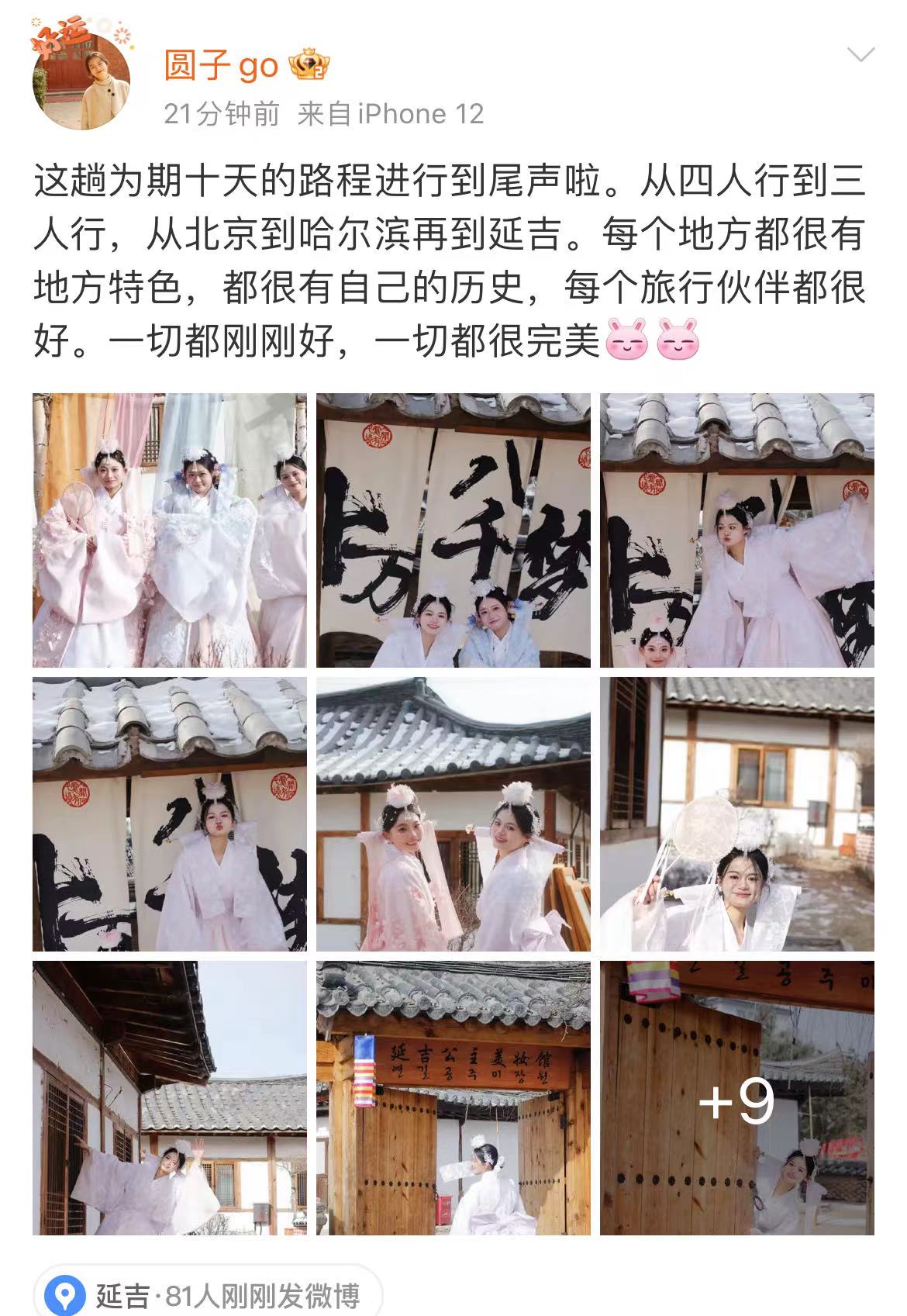
Task: Expand the post options chevron
Action: click(860, 55)
